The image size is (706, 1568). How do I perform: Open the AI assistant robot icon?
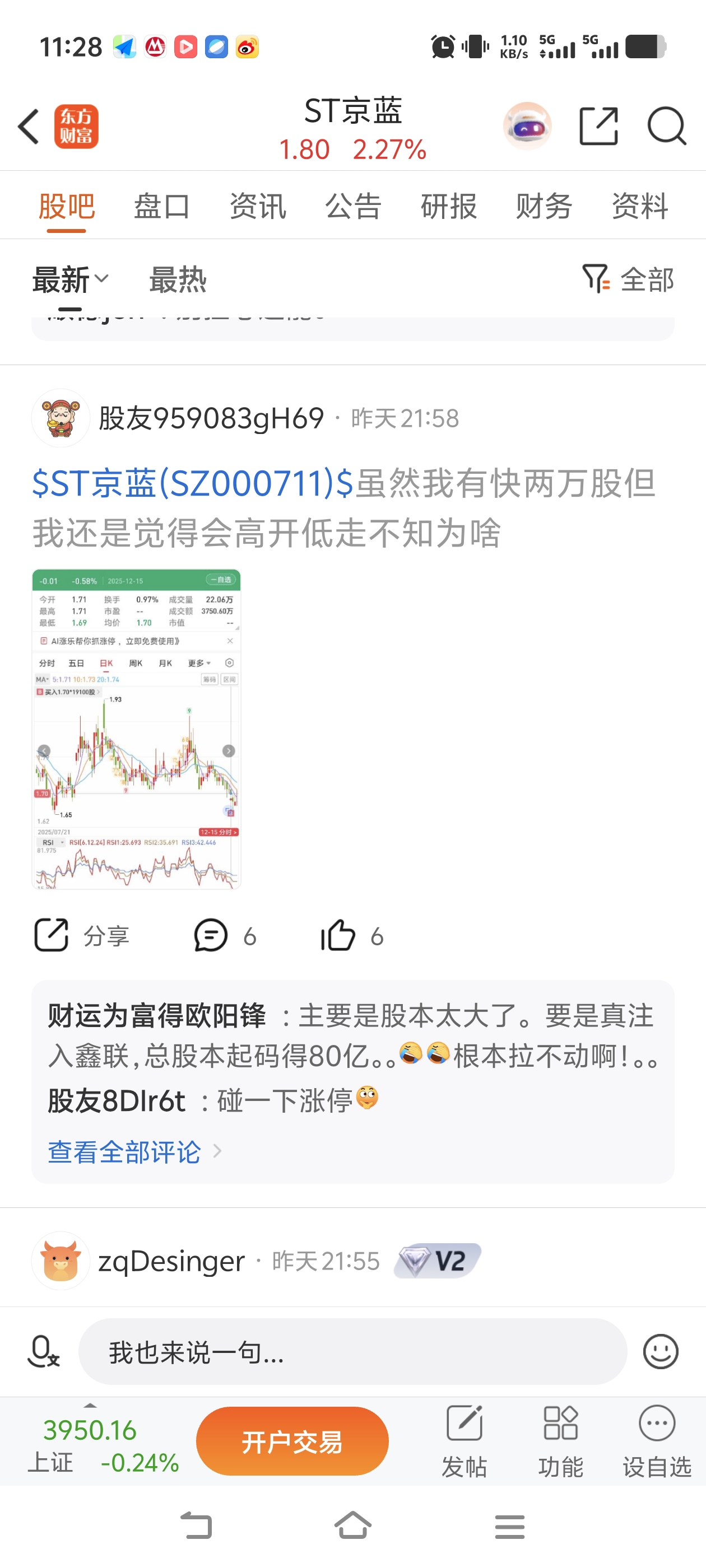pyautogui.click(x=527, y=127)
